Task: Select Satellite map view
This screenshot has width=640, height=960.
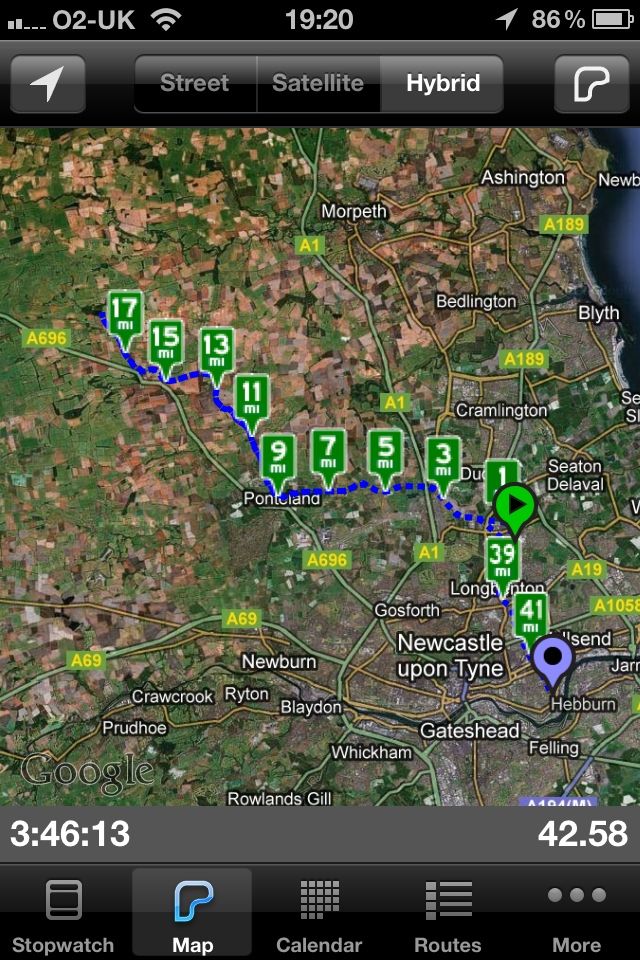Action: [318, 84]
